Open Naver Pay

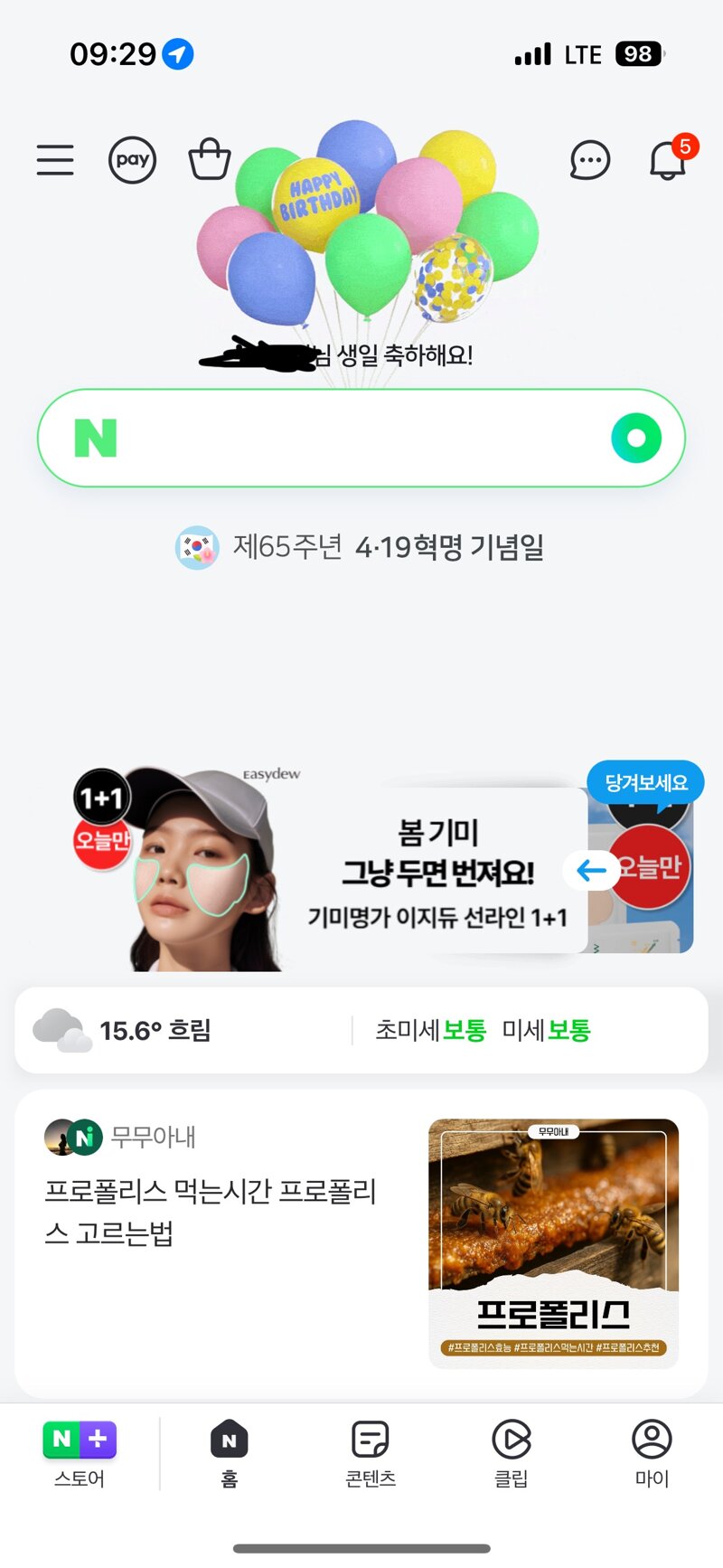pos(133,160)
